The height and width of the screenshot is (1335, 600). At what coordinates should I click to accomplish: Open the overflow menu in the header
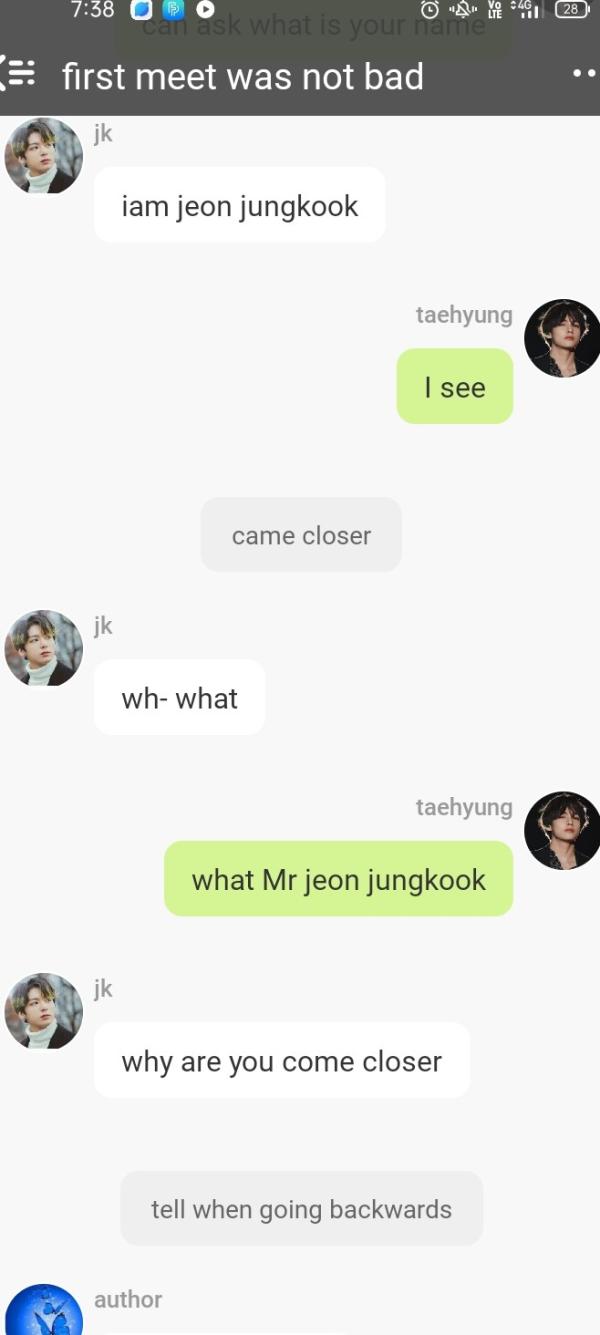pyautogui.click(x=584, y=75)
